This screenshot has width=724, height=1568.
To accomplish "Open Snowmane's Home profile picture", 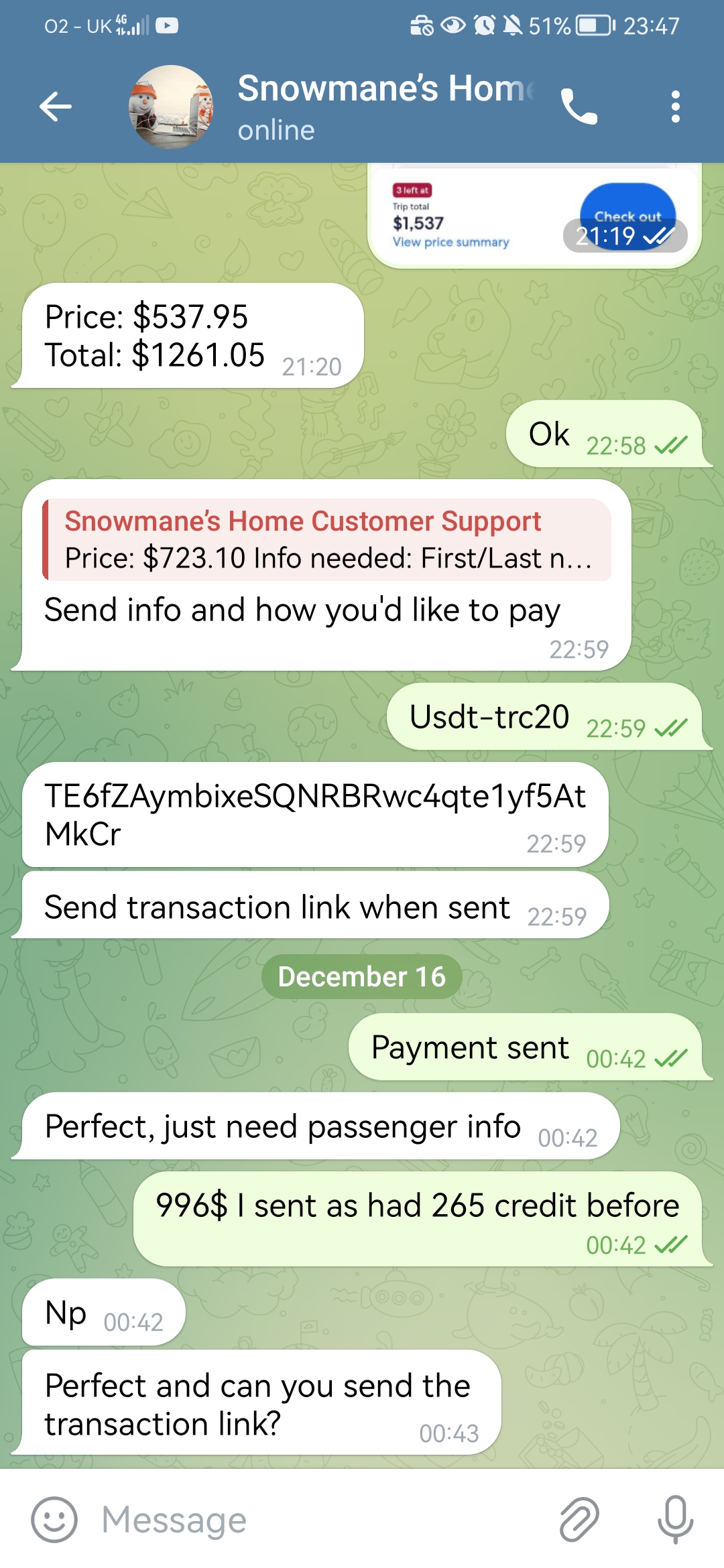I will coord(171,107).
